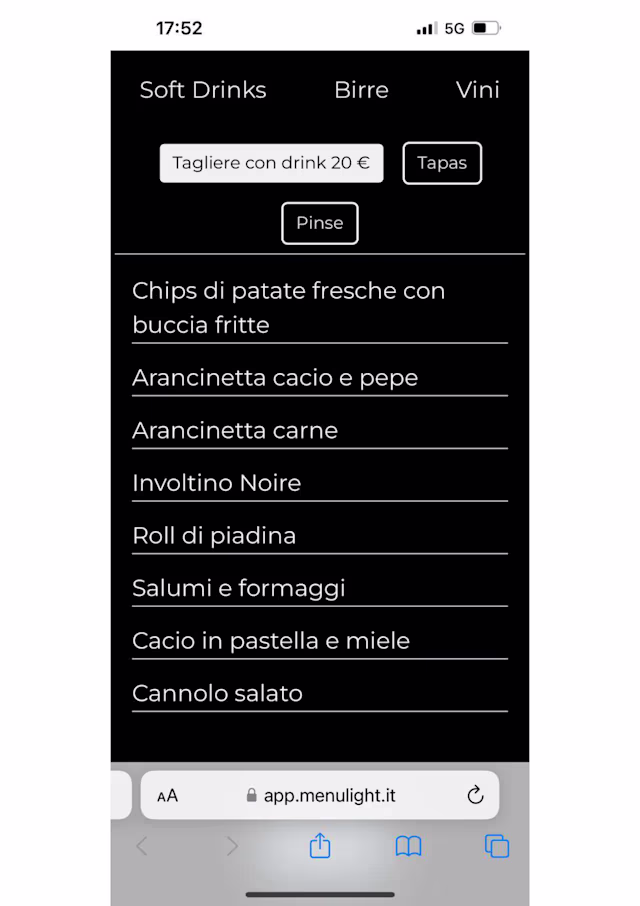
Task: Tap the Tagliere con drink 20 € chip
Action: pyautogui.click(x=271, y=163)
